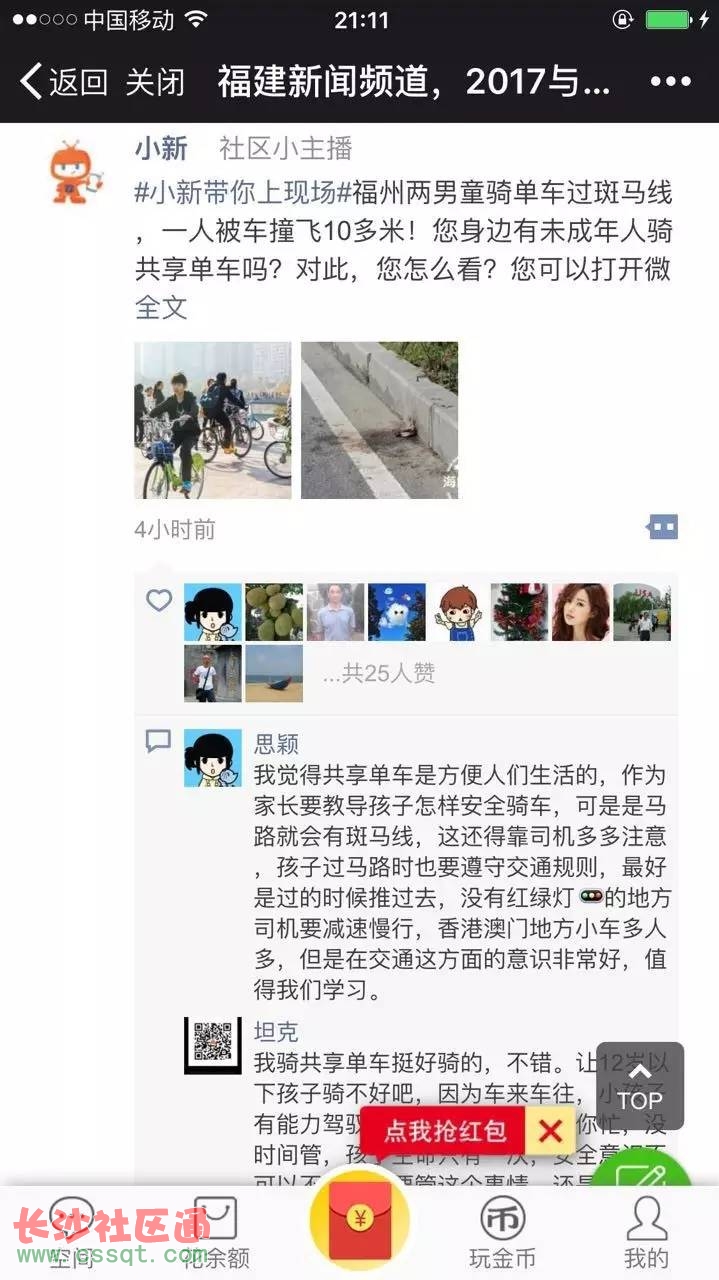The height and width of the screenshot is (1280, 719).
Task: Open the road curb photo
Action: [379, 420]
